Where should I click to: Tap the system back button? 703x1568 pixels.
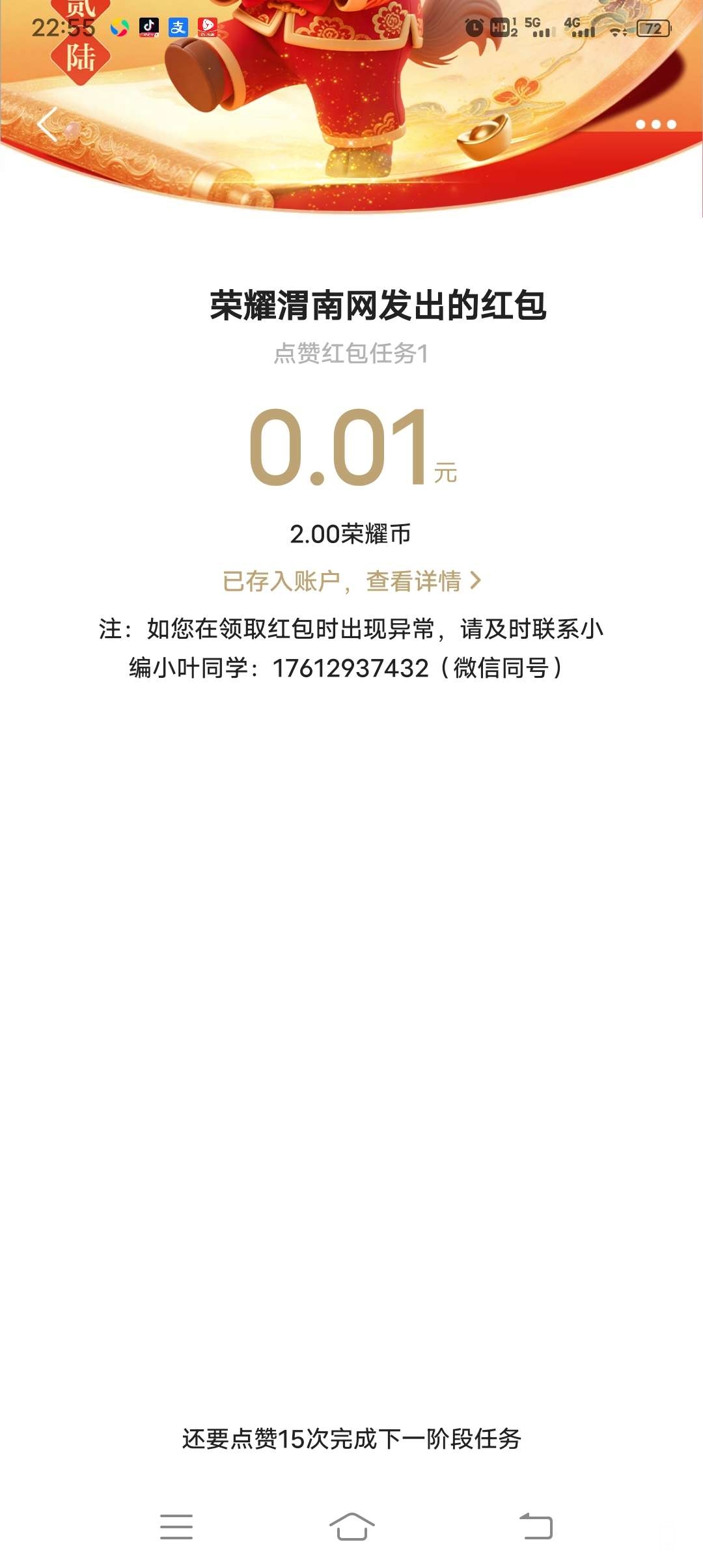point(536,1526)
